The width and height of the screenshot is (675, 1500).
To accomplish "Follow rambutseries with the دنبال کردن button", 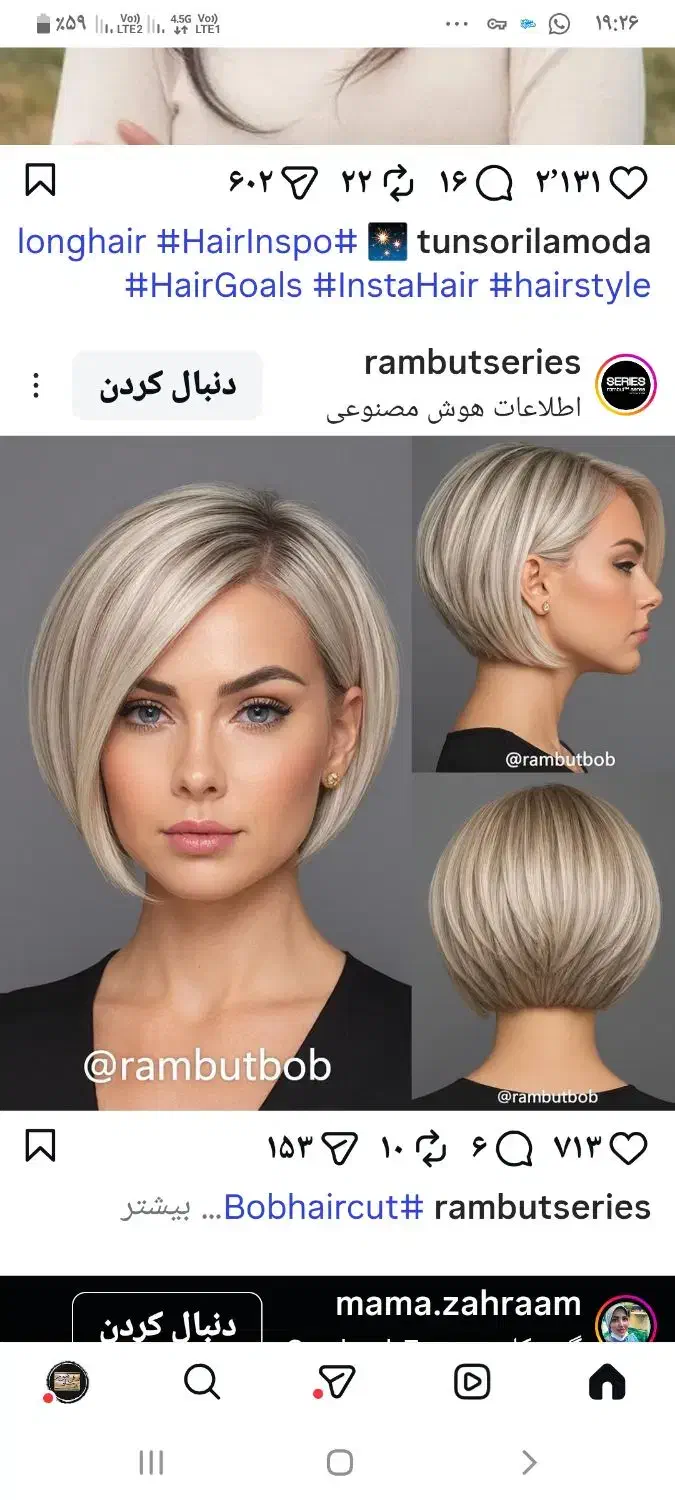I will 167,386.
